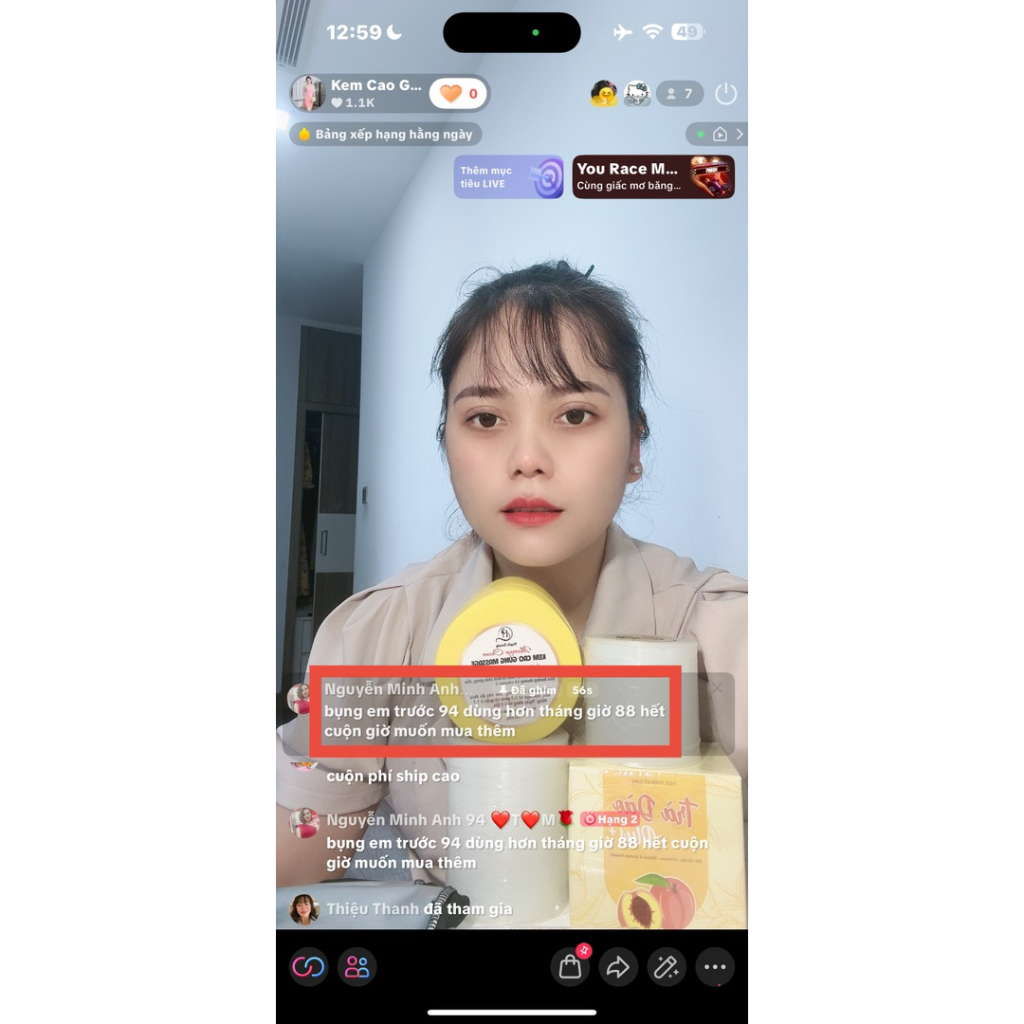This screenshot has height=1024, width=1024.
Task: Open Kem Cao G... host profile
Action: click(x=360, y=93)
